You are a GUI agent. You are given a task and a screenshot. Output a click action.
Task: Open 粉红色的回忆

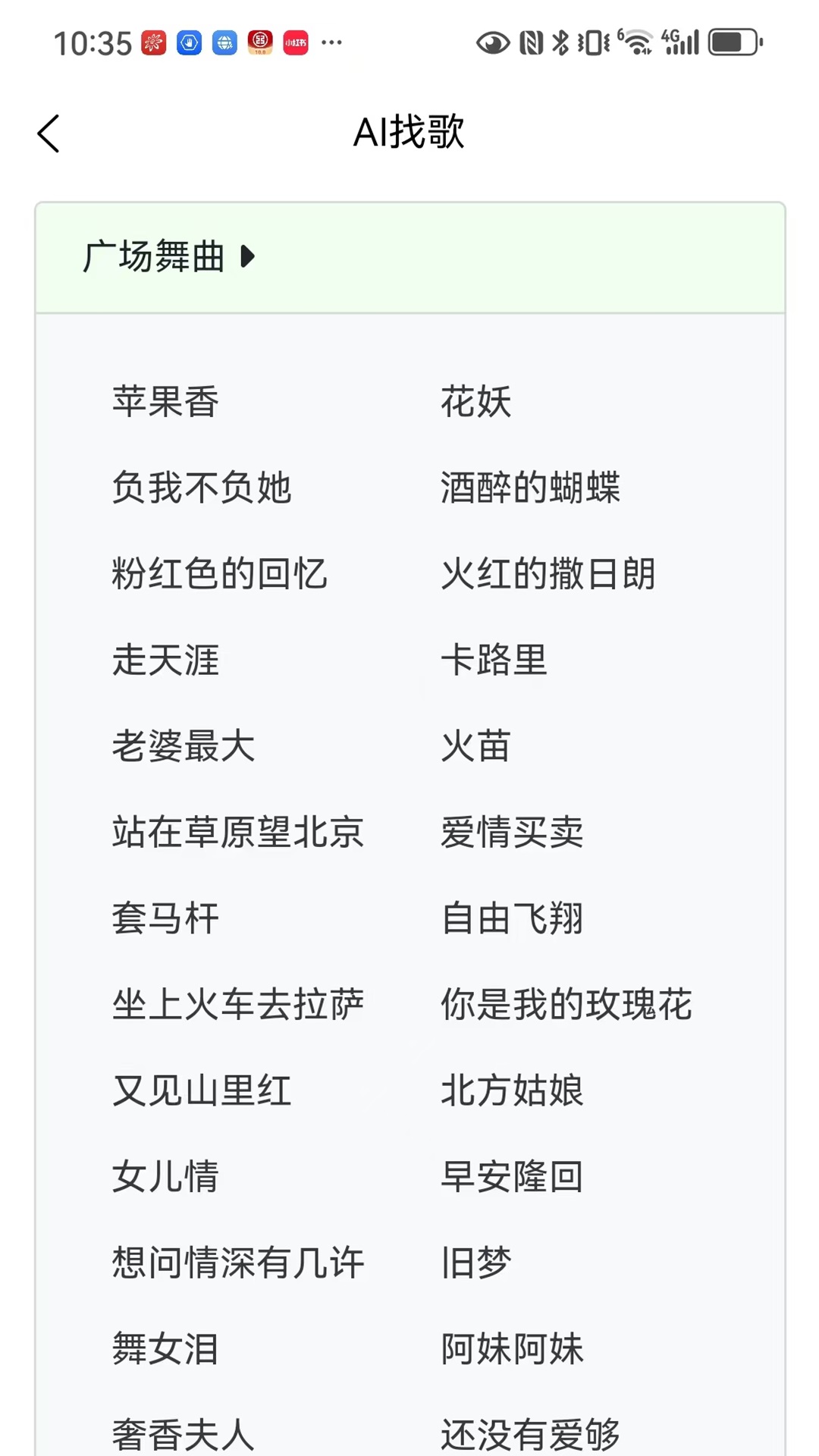click(221, 575)
